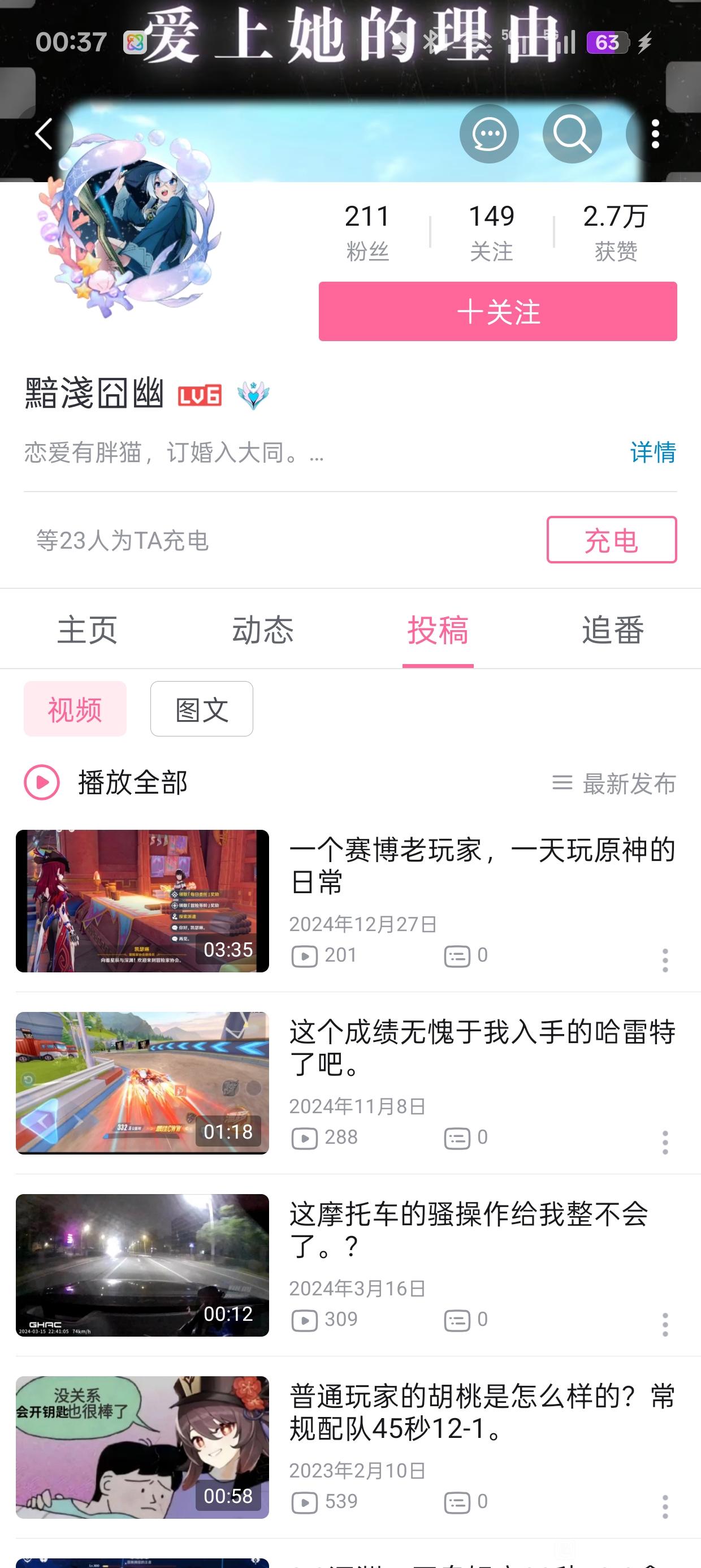Viewport: 701px width, 1568px height.
Task: Switch to the 动态 tab
Action: [x=263, y=629]
